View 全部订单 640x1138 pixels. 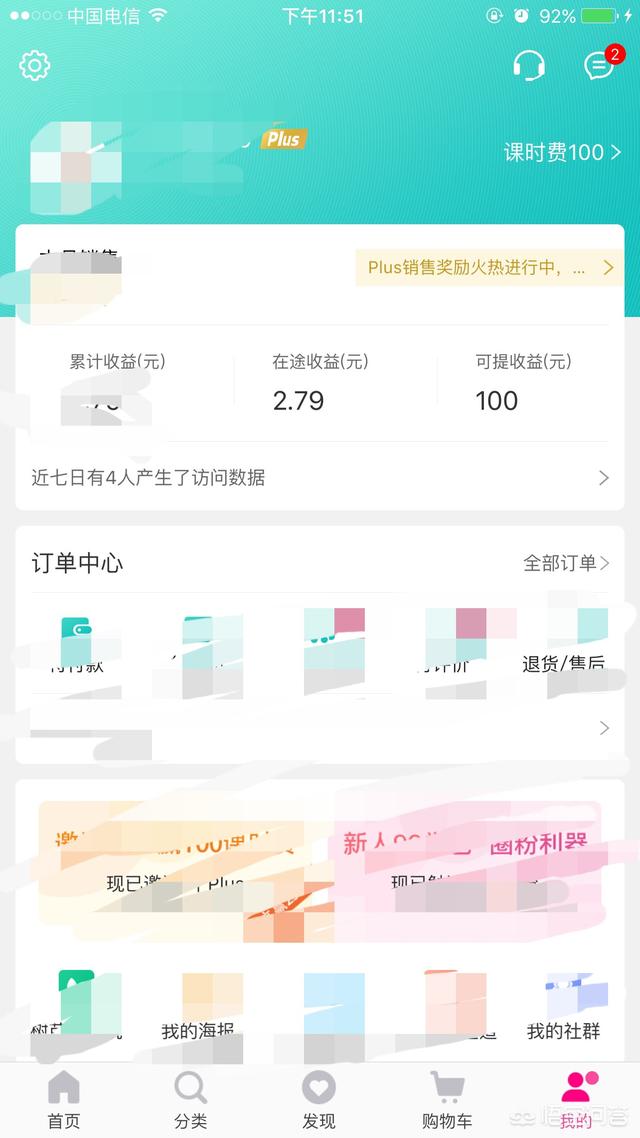pos(566,563)
